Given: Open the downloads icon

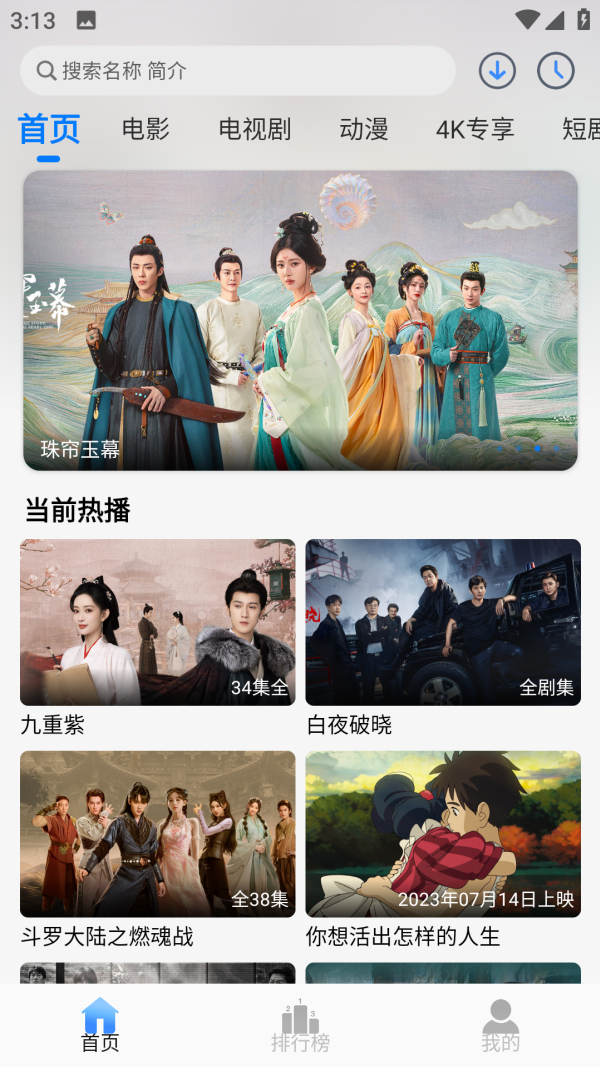Looking at the screenshot, I should point(497,70).
